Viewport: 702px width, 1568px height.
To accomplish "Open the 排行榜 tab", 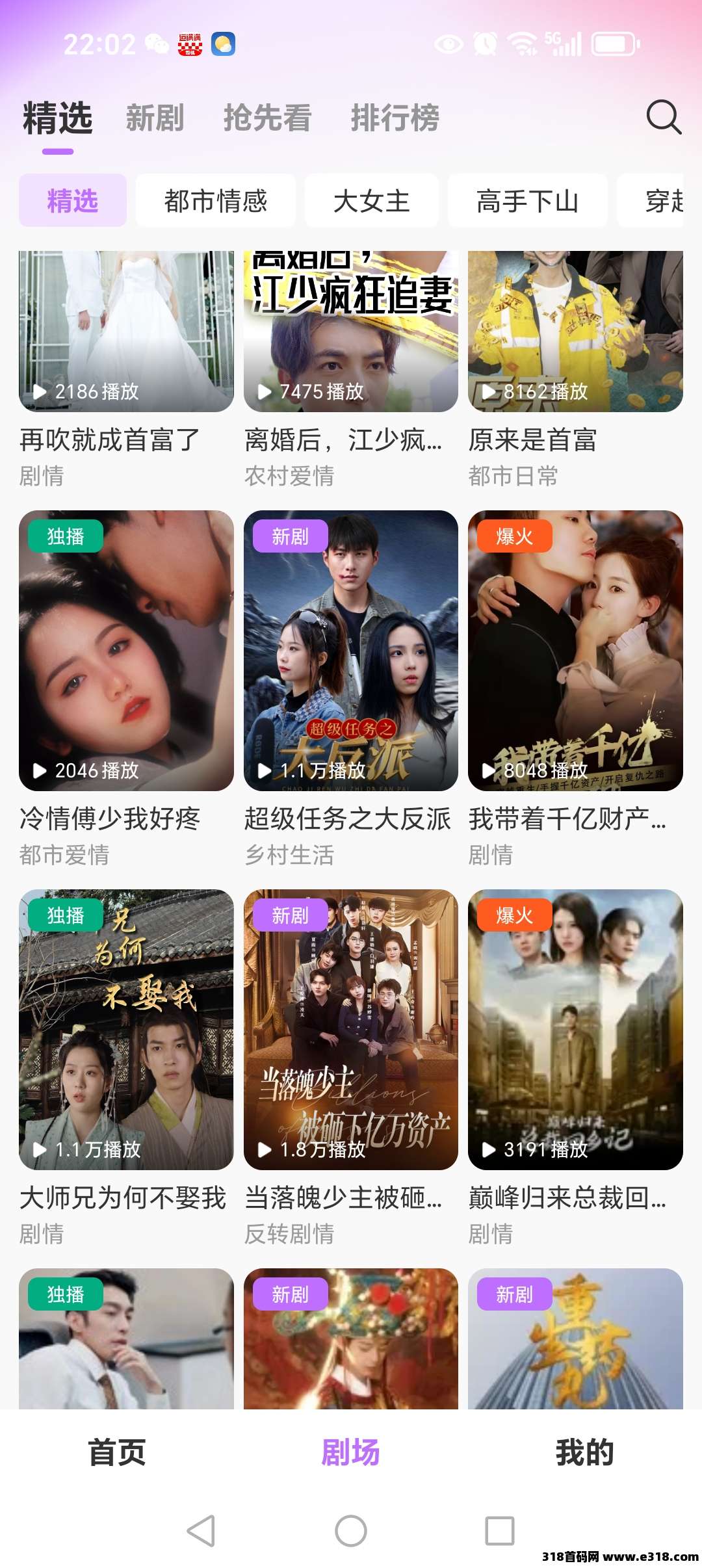I will click(x=393, y=118).
